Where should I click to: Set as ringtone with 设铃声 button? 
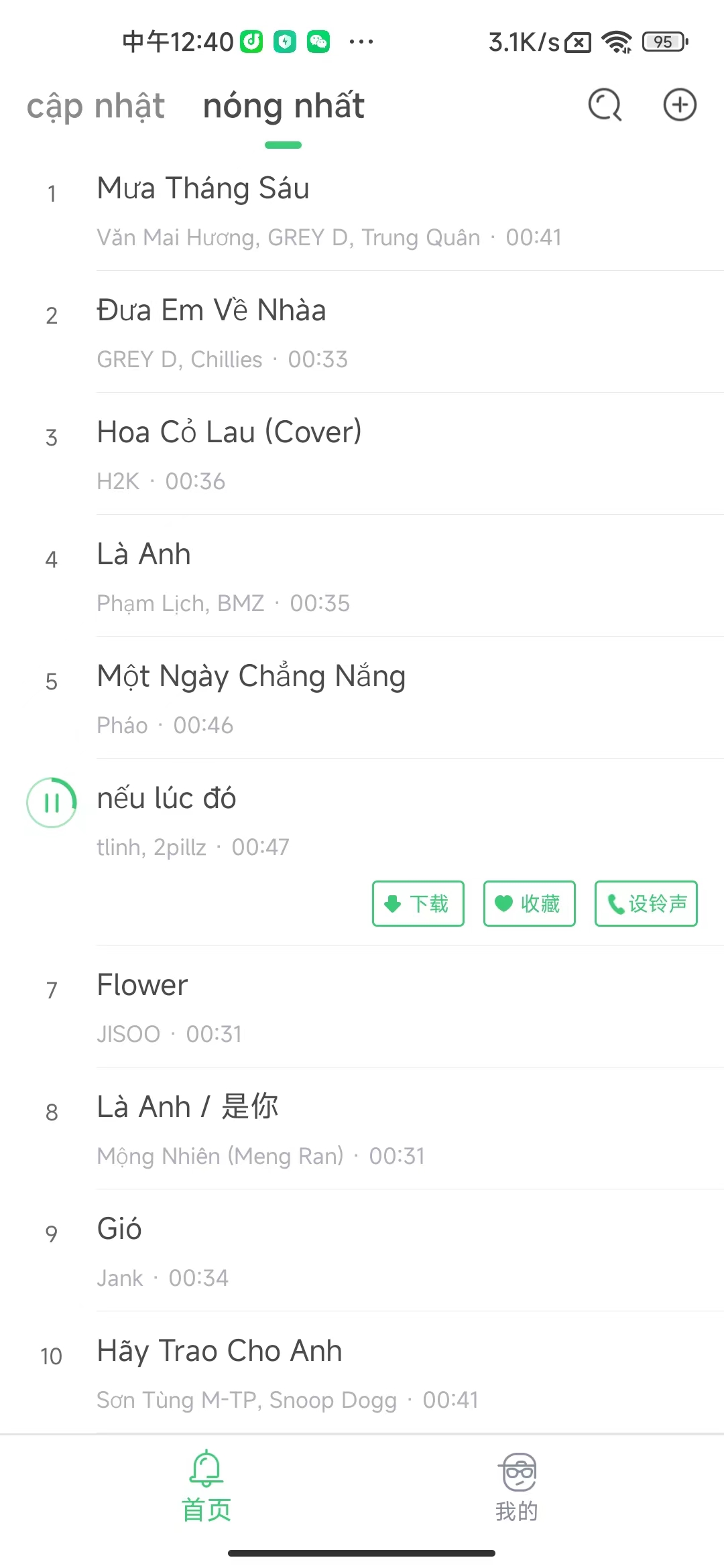[646, 903]
